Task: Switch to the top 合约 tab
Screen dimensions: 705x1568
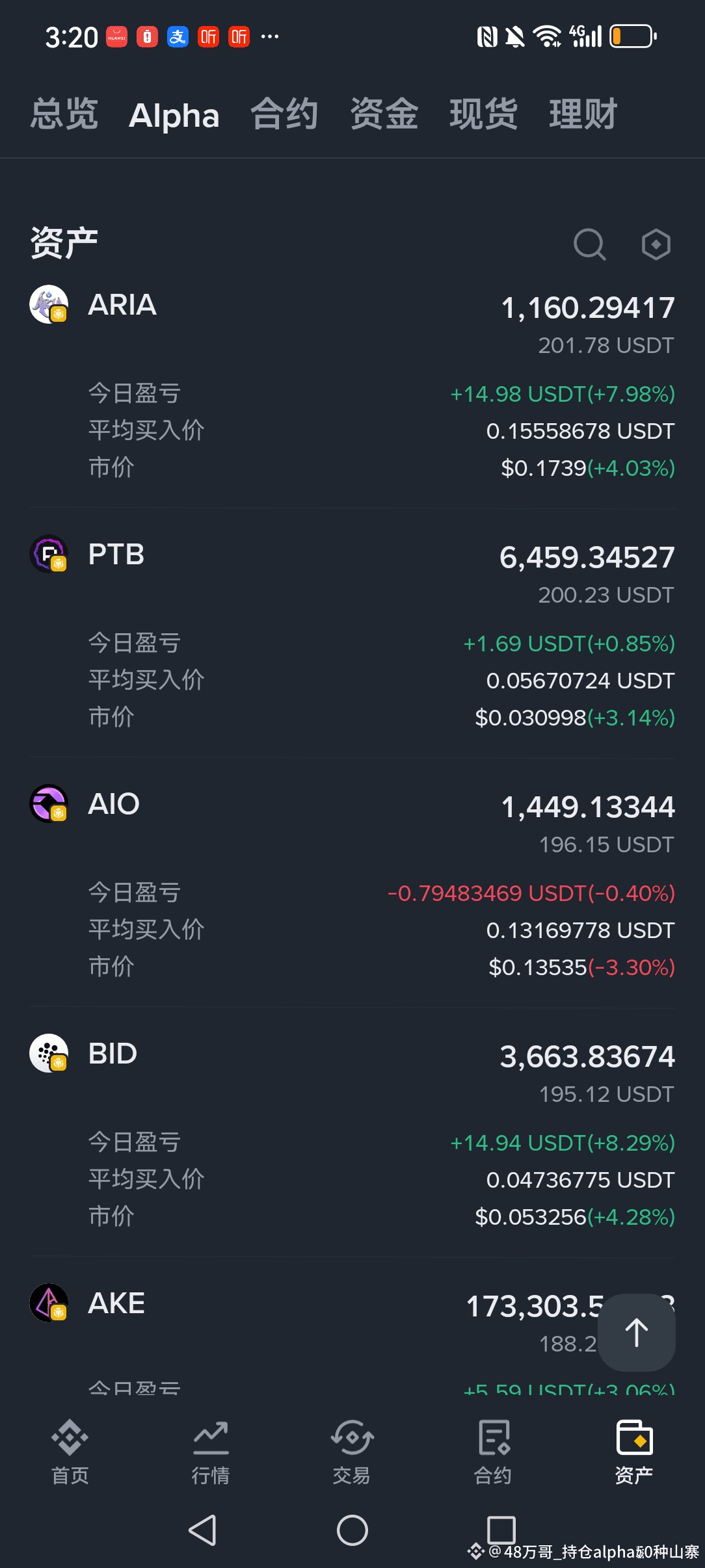Action: click(284, 115)
